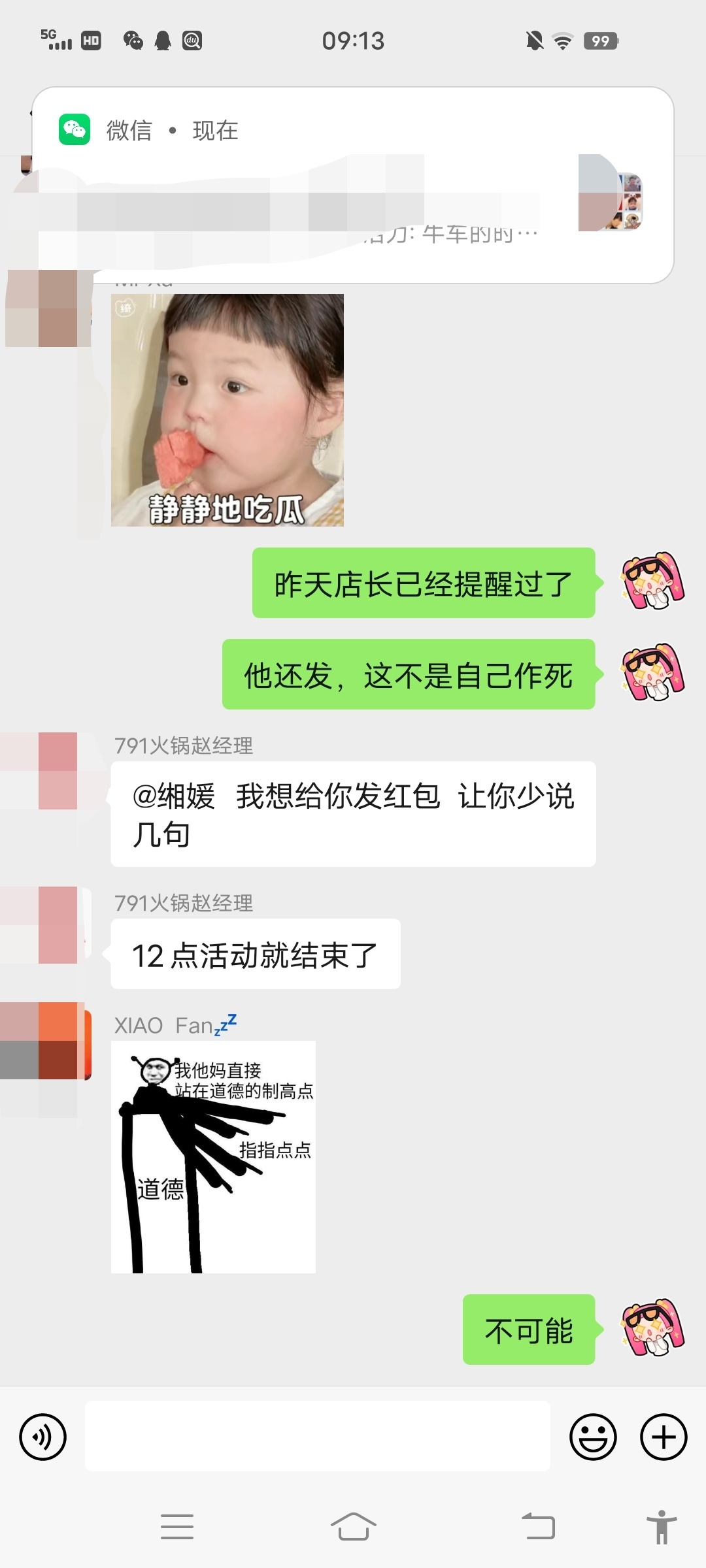Image resolution: width=706 pixels, height=1568 pixels.
Task: Tap the system back button
Action: (x=538, y=1527)
